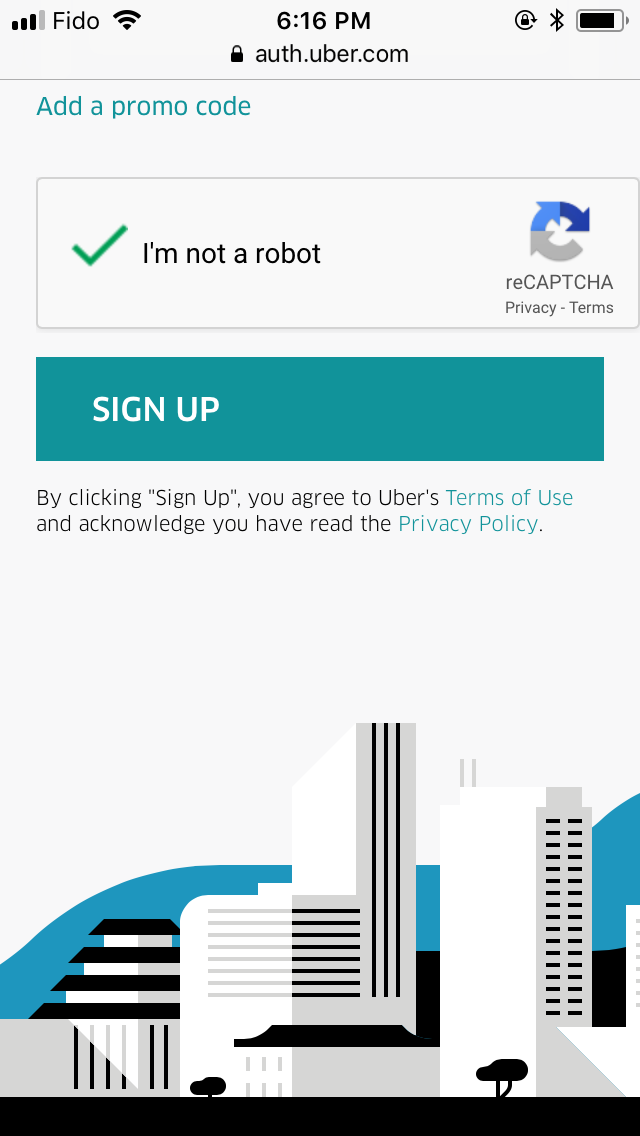Open the Add a promo code link

[143, 107]
